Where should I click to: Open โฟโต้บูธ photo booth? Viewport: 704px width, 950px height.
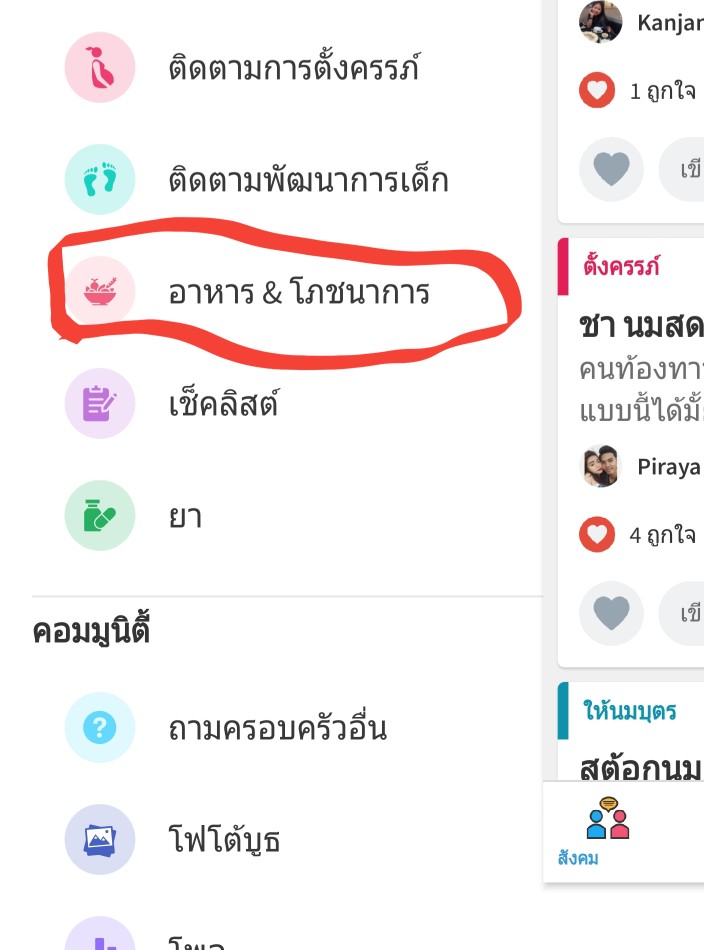coord(223,840)
